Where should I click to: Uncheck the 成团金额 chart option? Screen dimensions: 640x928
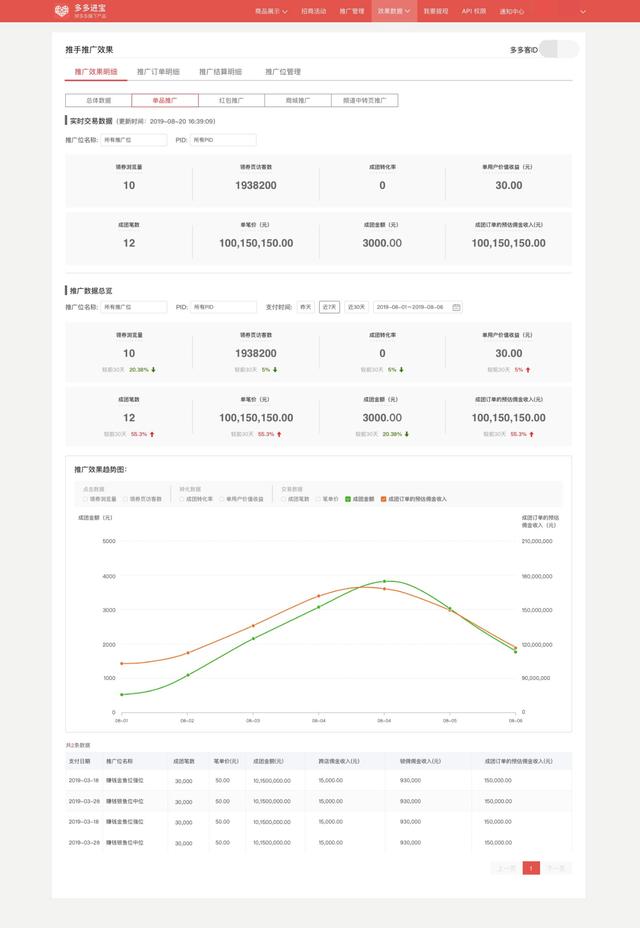345,498
